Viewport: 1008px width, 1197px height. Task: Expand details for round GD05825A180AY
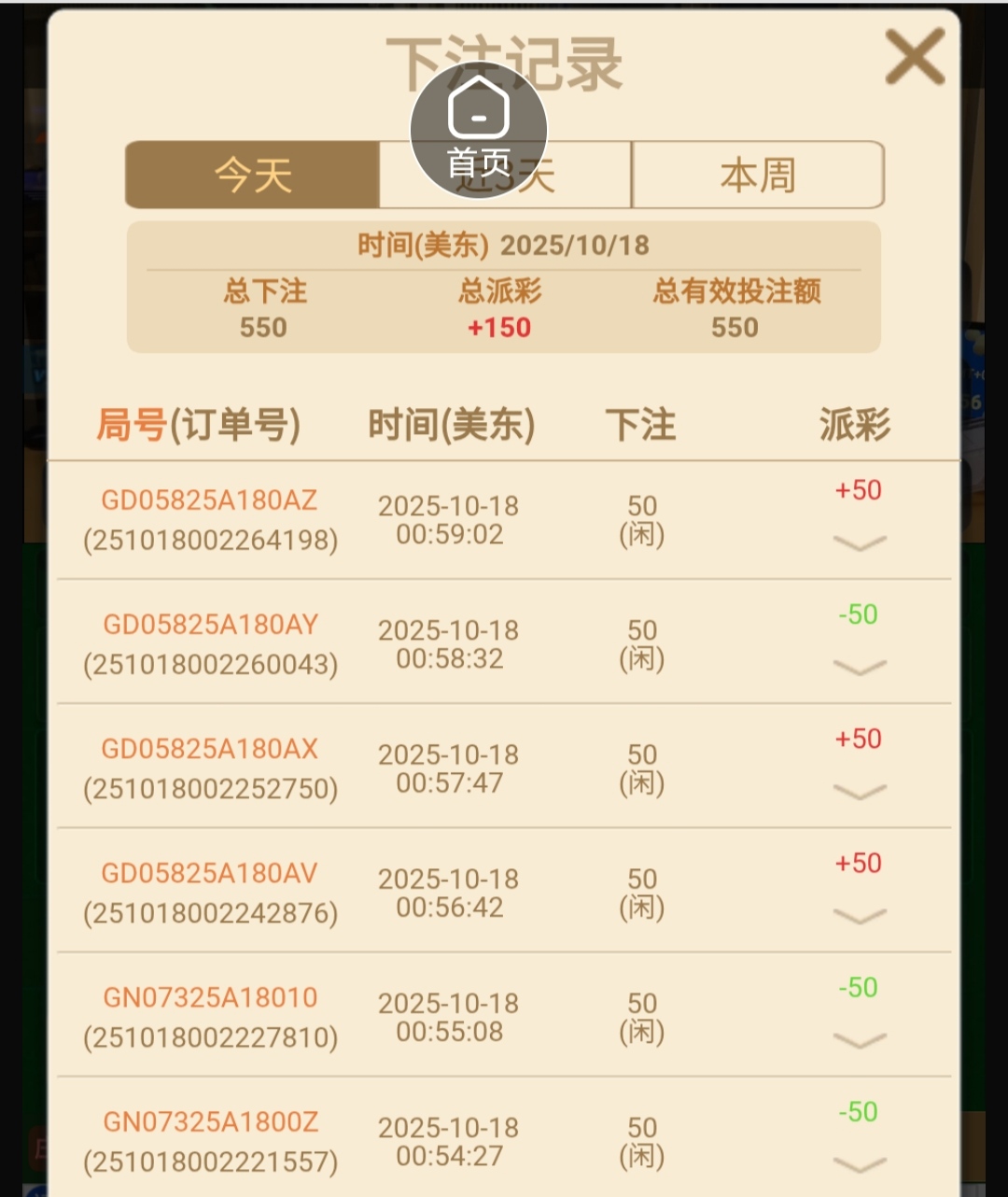tap(859, 668)
